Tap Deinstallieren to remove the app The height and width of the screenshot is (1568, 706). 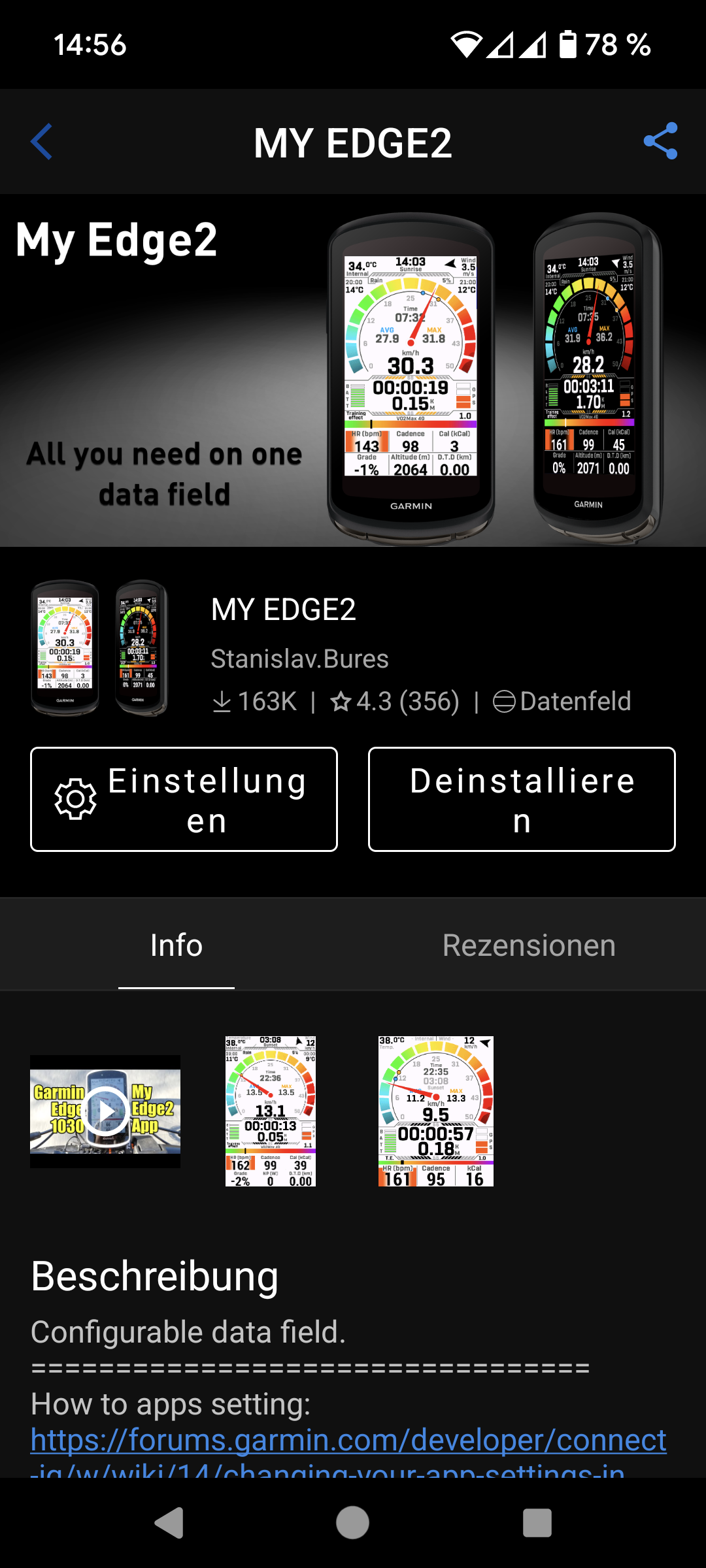(x=522, y=799)
